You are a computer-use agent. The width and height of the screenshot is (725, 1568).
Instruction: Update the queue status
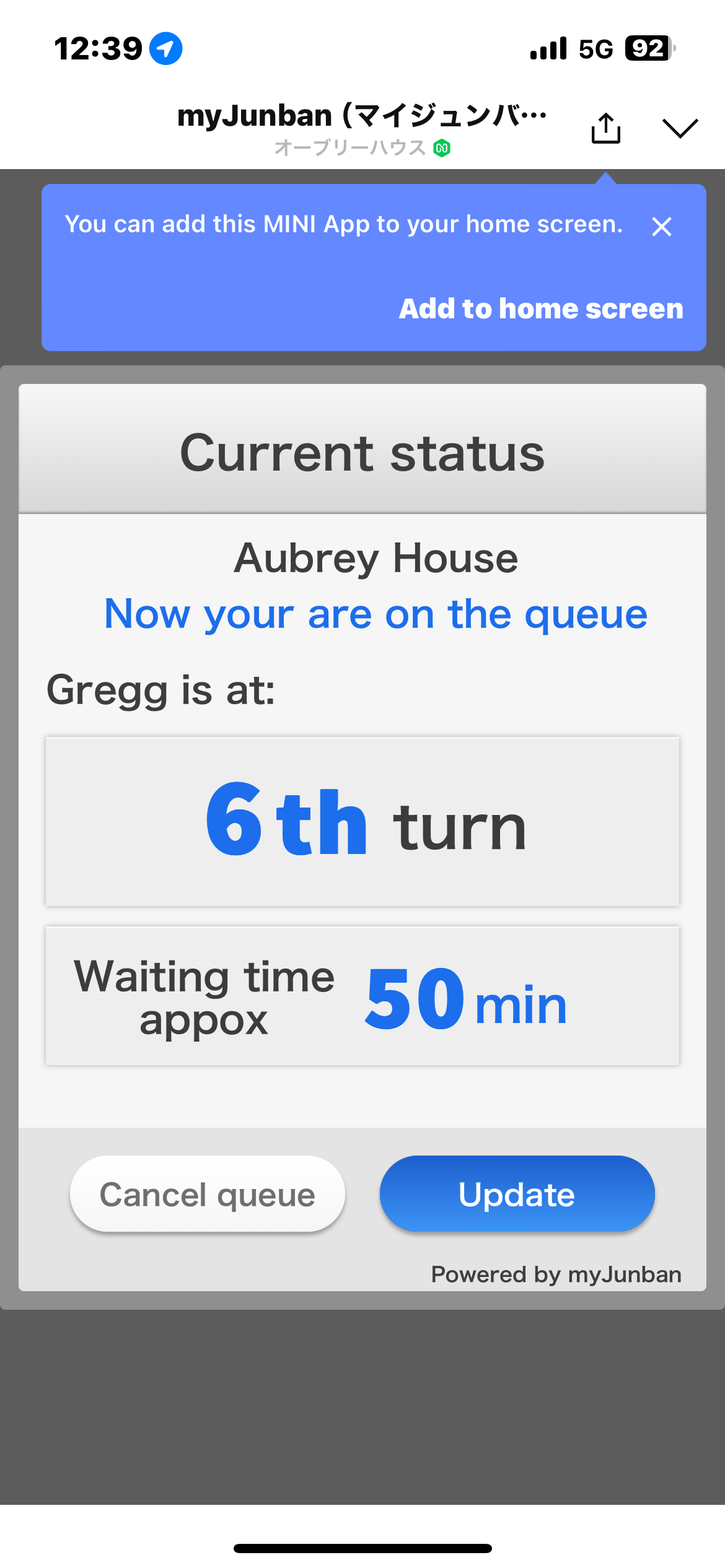pos(517,1194)
